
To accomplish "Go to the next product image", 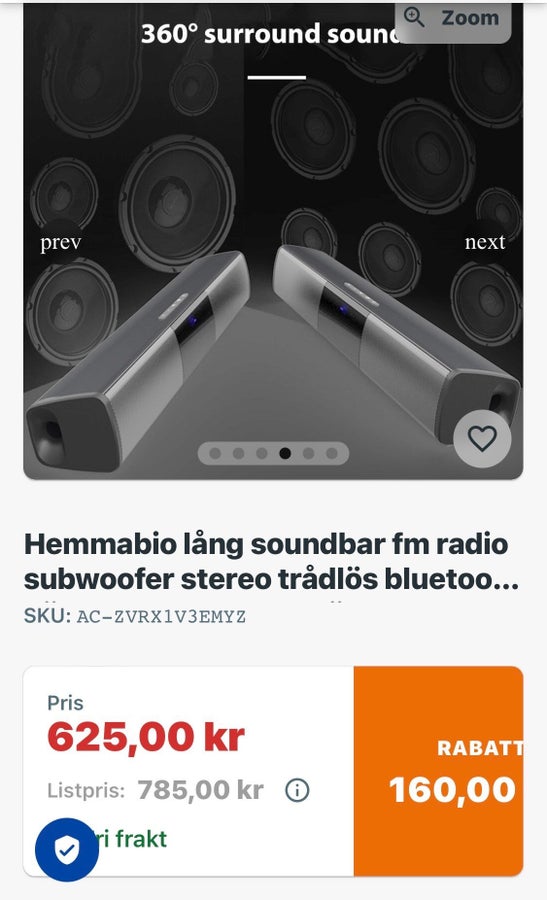I will (484, 242).
